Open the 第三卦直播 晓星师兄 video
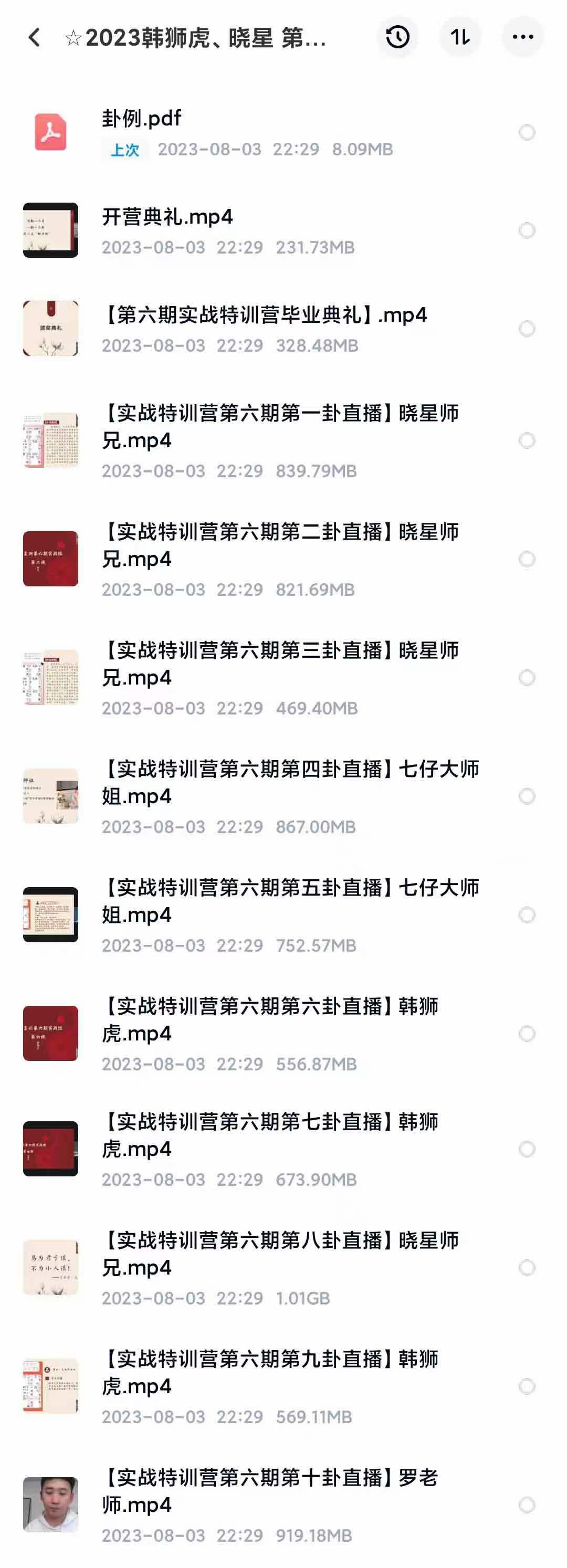Viewport: 567px width, 1568px height. (x=280, y=664)
